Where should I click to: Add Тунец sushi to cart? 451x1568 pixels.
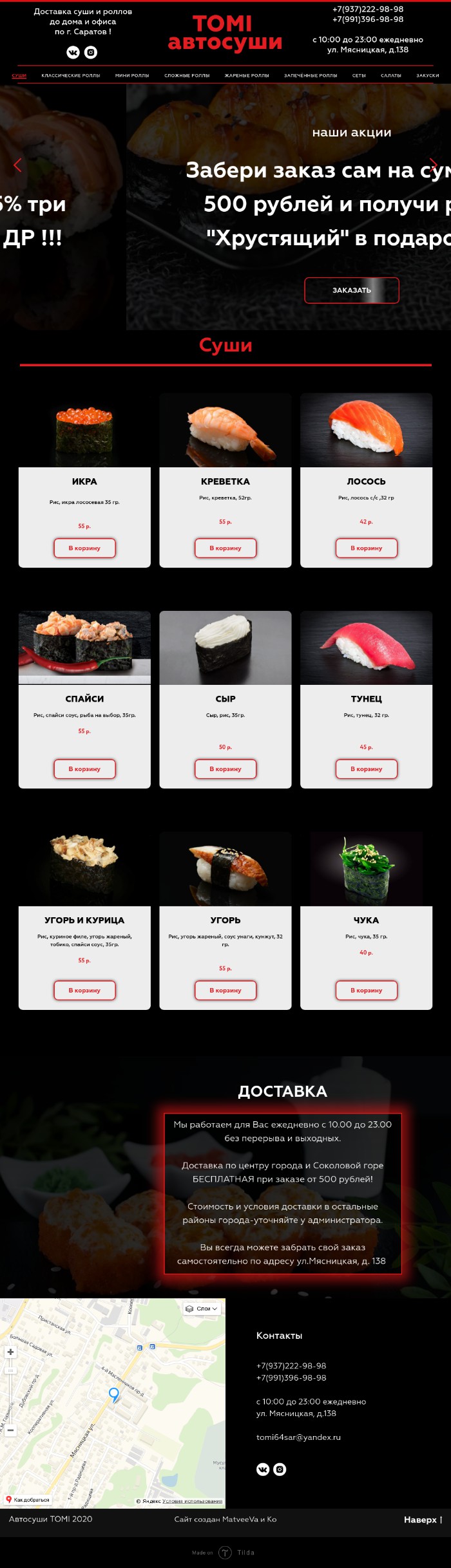point(366,769)
